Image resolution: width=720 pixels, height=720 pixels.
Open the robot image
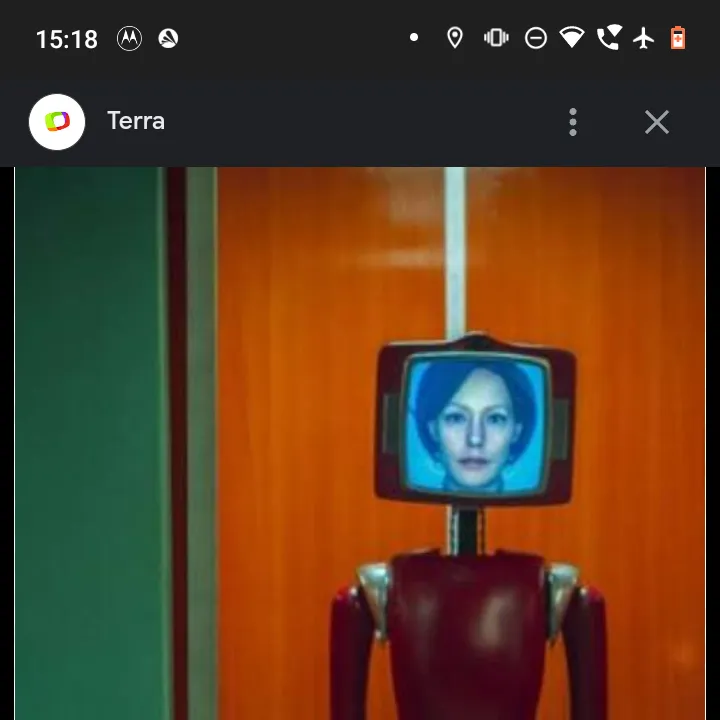360,445
